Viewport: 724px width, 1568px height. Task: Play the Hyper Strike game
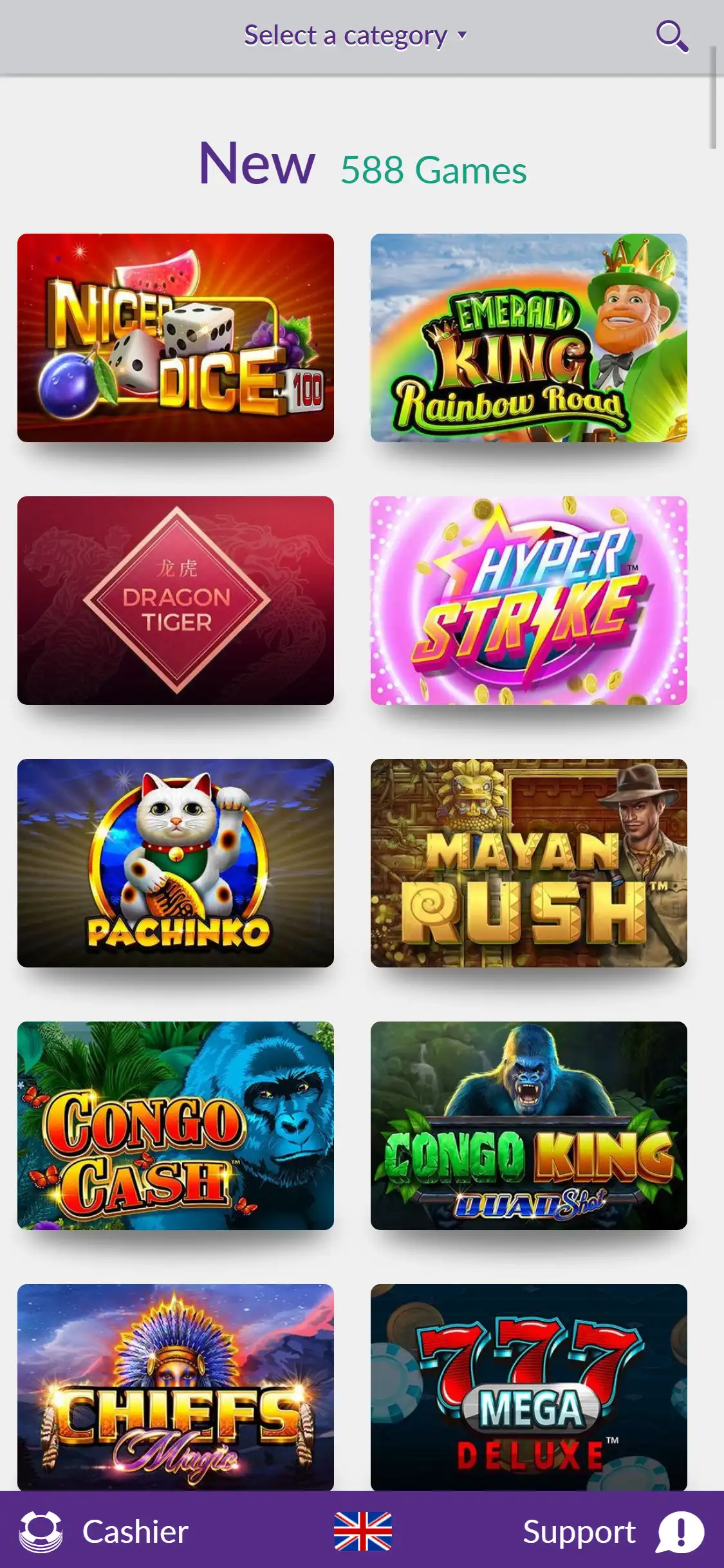528,600
